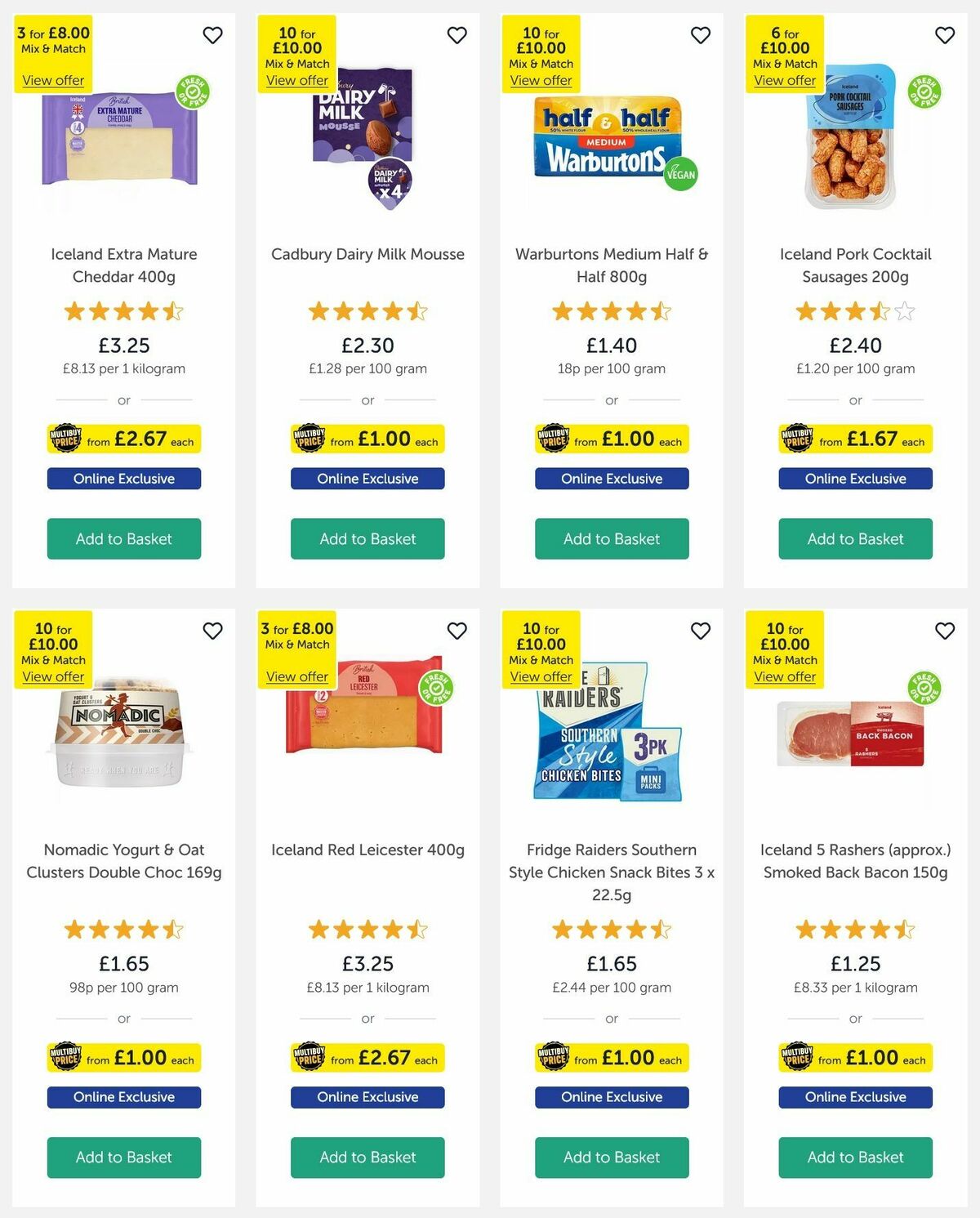Open the 10 for £10.00 offer on Dairy Milk Mousse
The width and height of the screenshot is (980, 1218).
tap(297, 81)
